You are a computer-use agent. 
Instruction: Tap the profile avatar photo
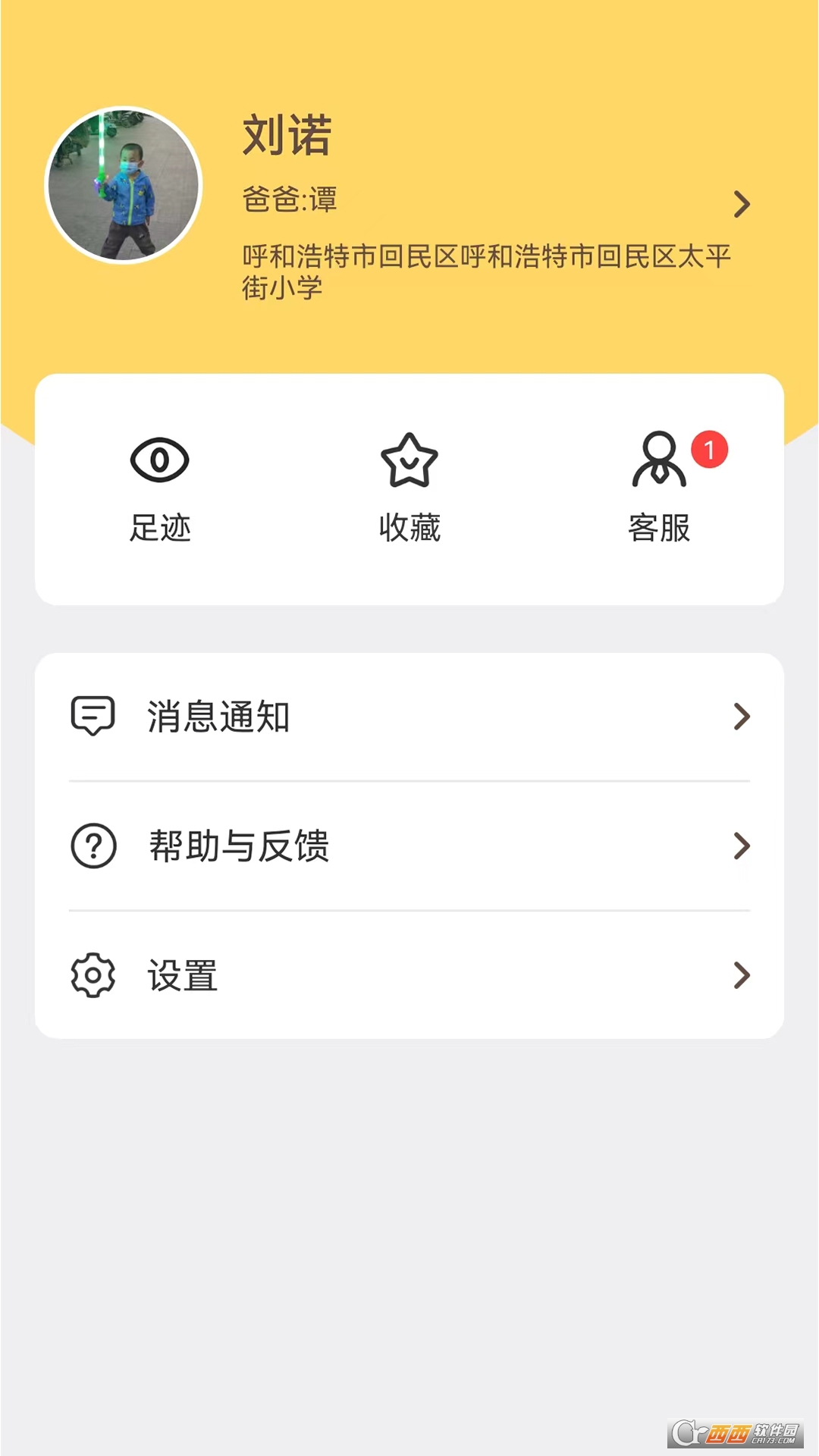tap(124, 185)
